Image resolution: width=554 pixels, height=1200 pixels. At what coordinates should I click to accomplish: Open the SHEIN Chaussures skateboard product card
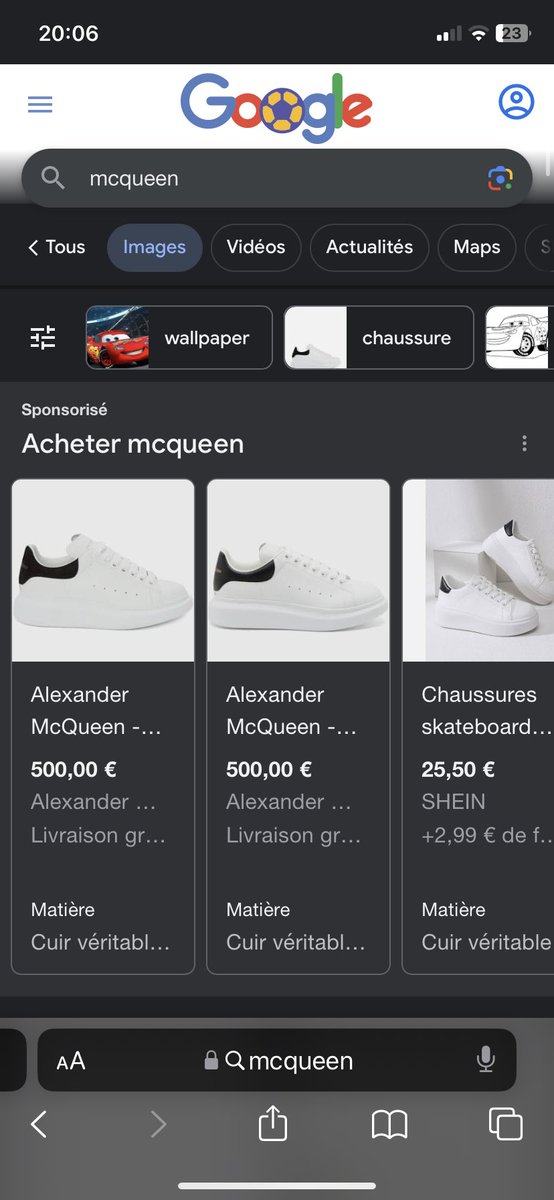pos(478,727)
